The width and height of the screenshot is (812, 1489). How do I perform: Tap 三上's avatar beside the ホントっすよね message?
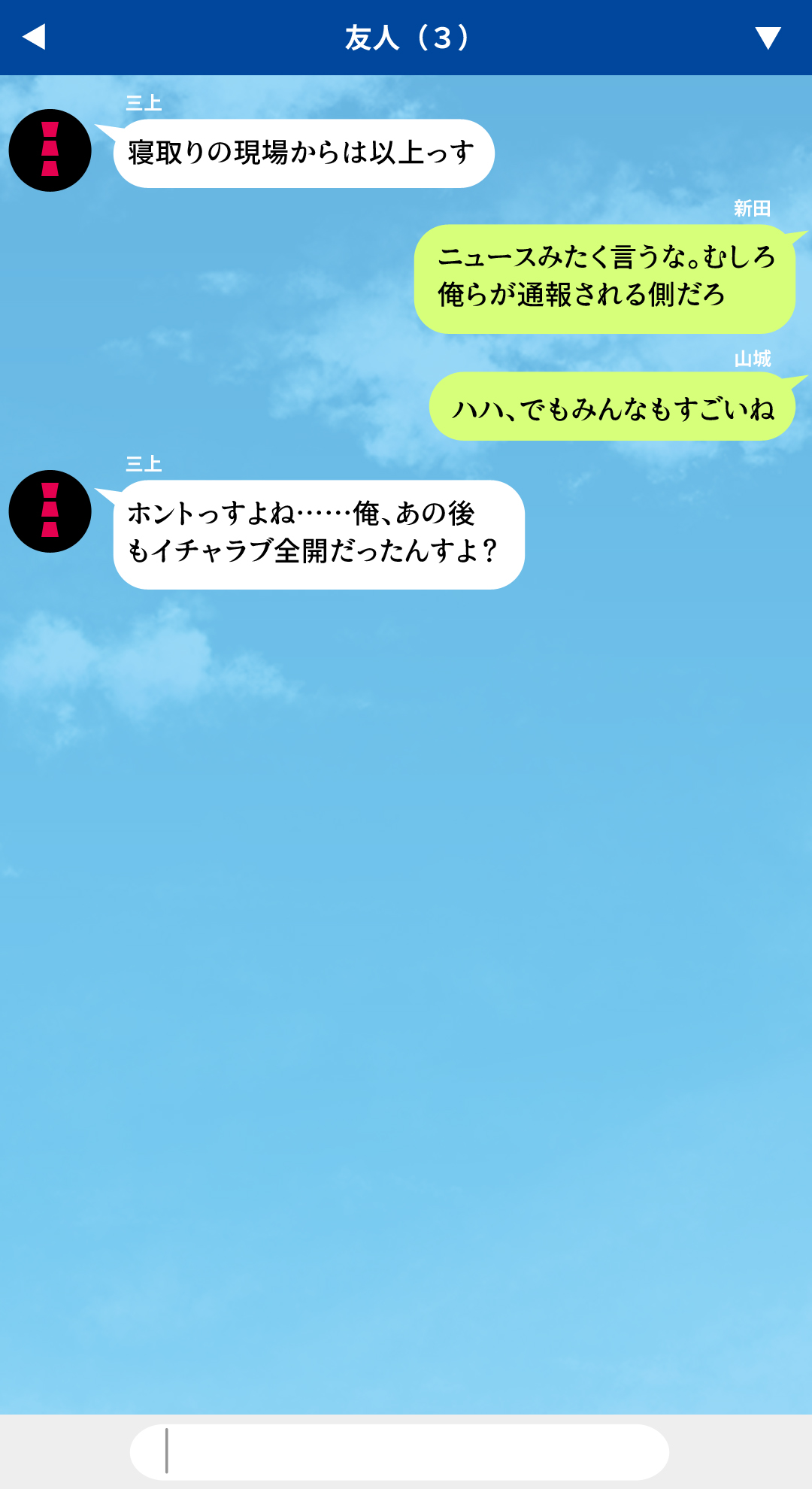click(x=50, y=511)
